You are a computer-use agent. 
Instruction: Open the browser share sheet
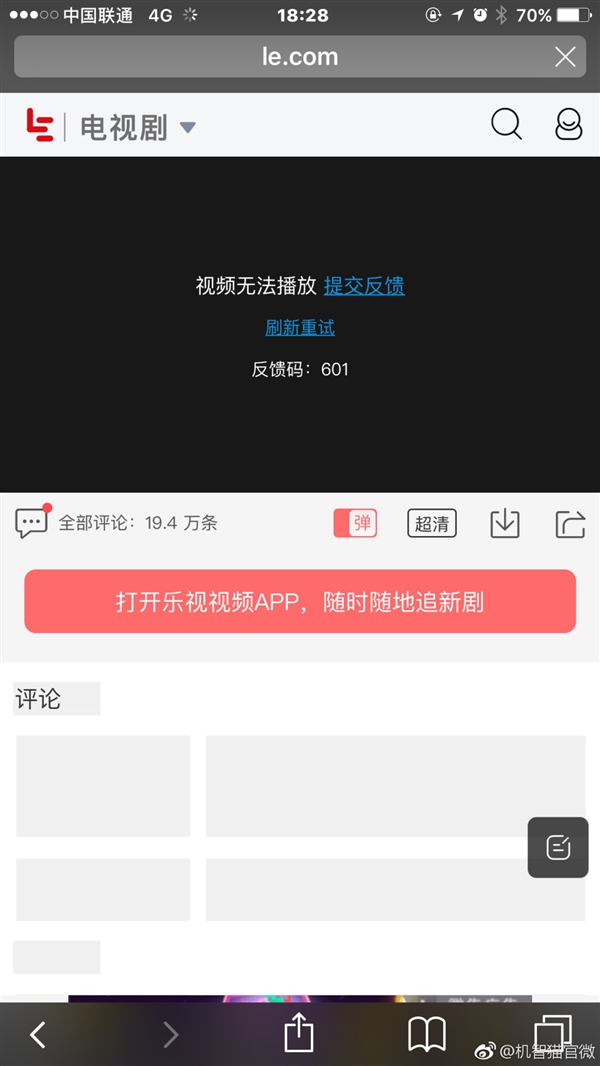pyautogui.click(x=299, y=1032)
